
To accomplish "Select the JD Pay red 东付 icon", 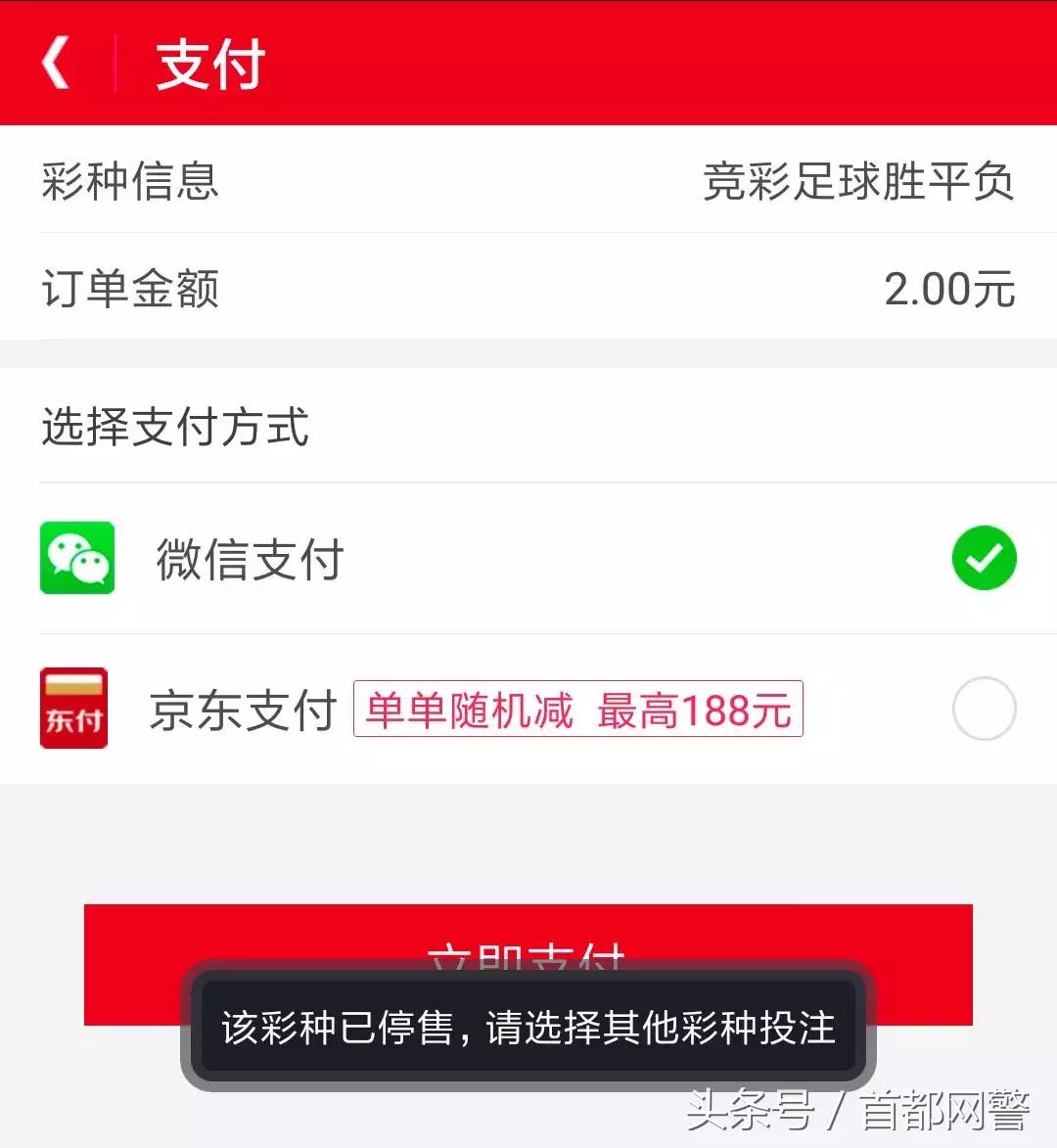I will 73,709.
